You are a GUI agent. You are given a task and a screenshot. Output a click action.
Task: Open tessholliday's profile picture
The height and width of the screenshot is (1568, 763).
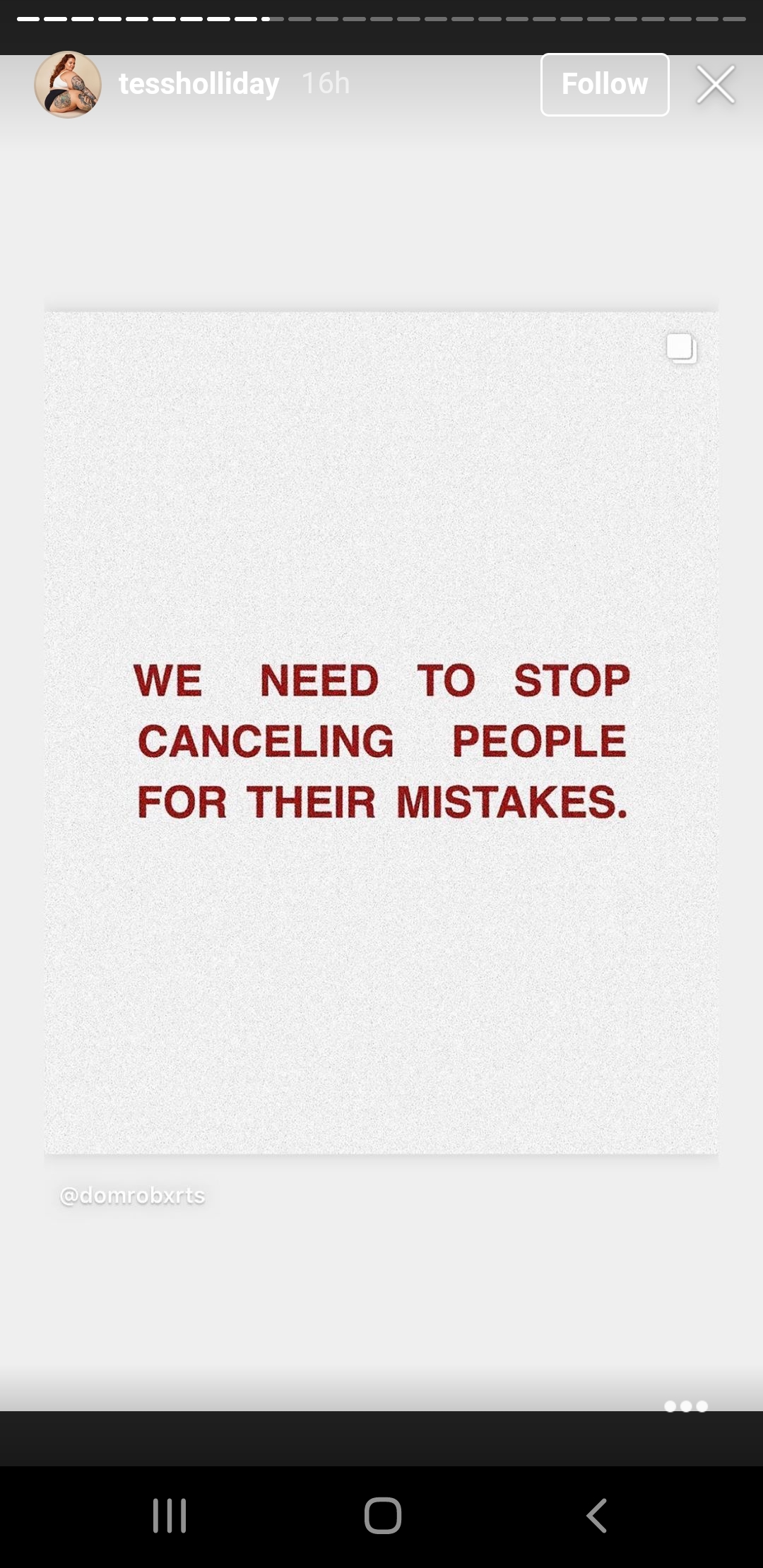68,84
